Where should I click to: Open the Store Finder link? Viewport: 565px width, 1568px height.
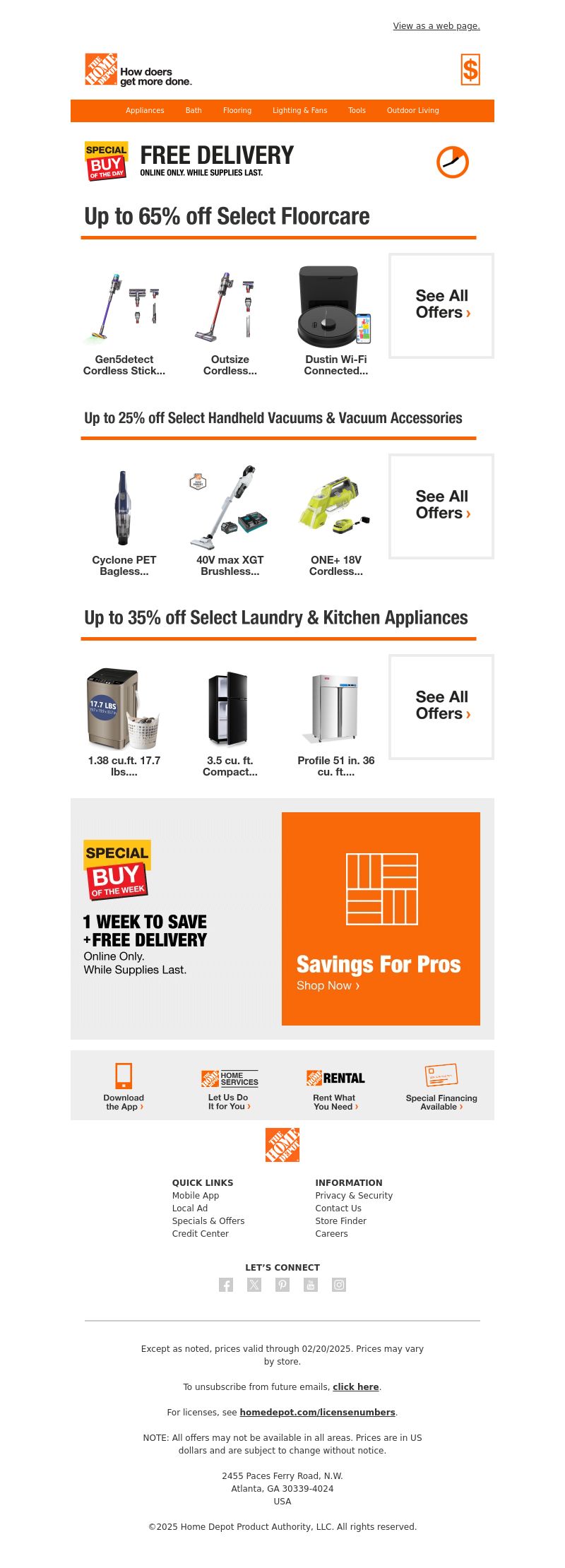click(340, 1221)
